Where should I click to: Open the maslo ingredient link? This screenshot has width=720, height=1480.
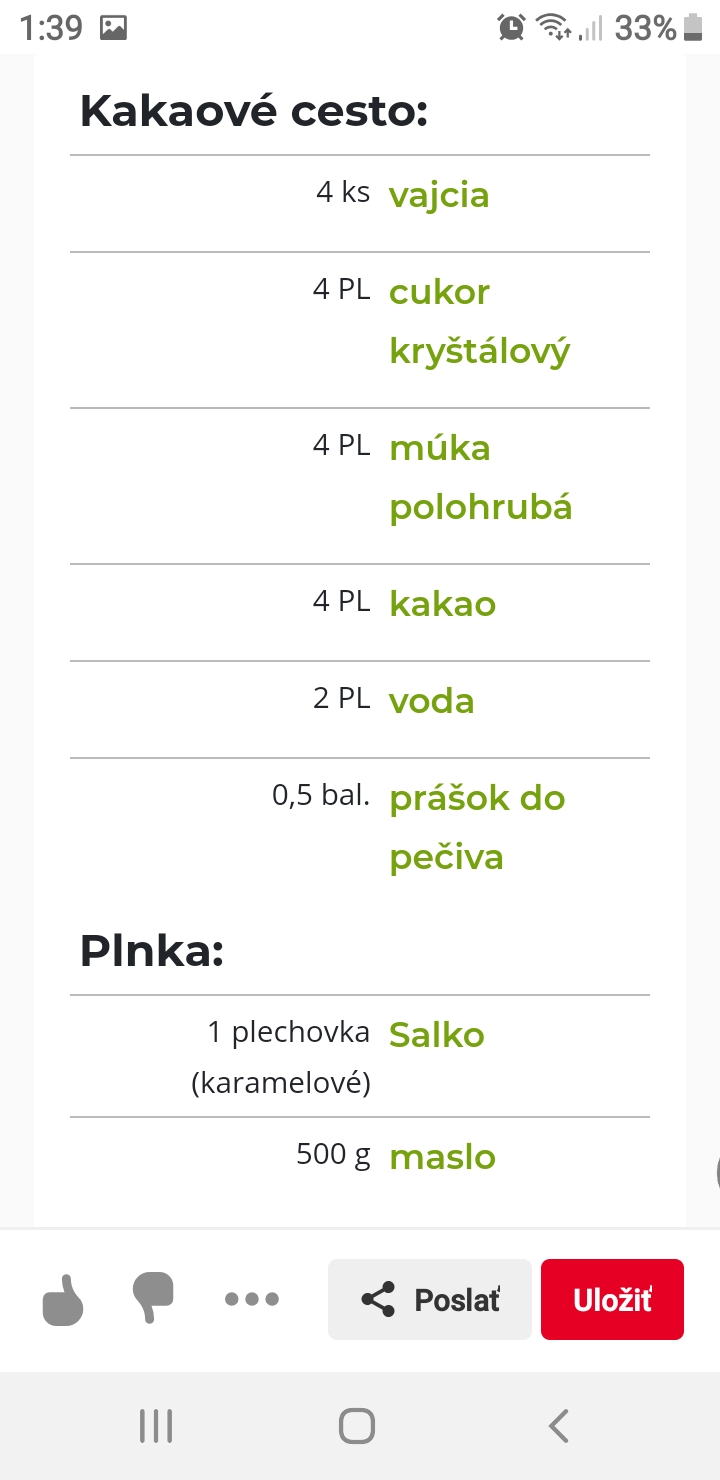point(442,1157)
